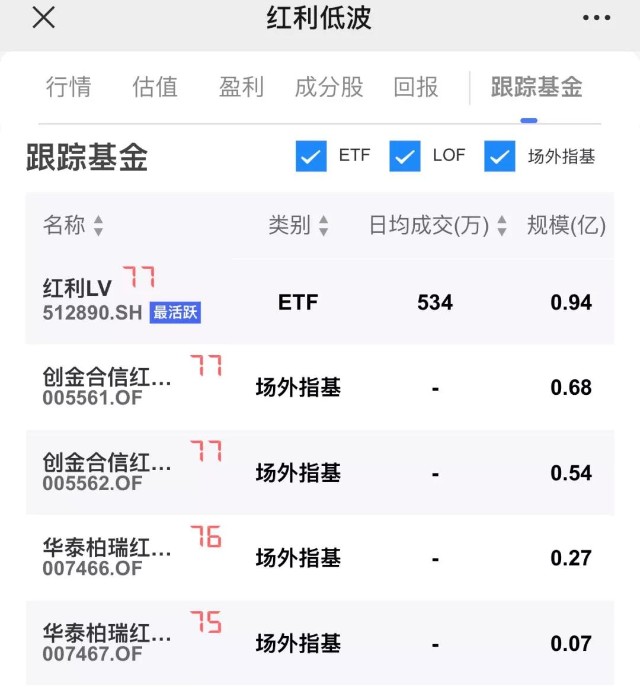Sort funds by 规模(亿) column
Image resolution: width=640 pixels, height=687 pixels.
tap(566, 226)
